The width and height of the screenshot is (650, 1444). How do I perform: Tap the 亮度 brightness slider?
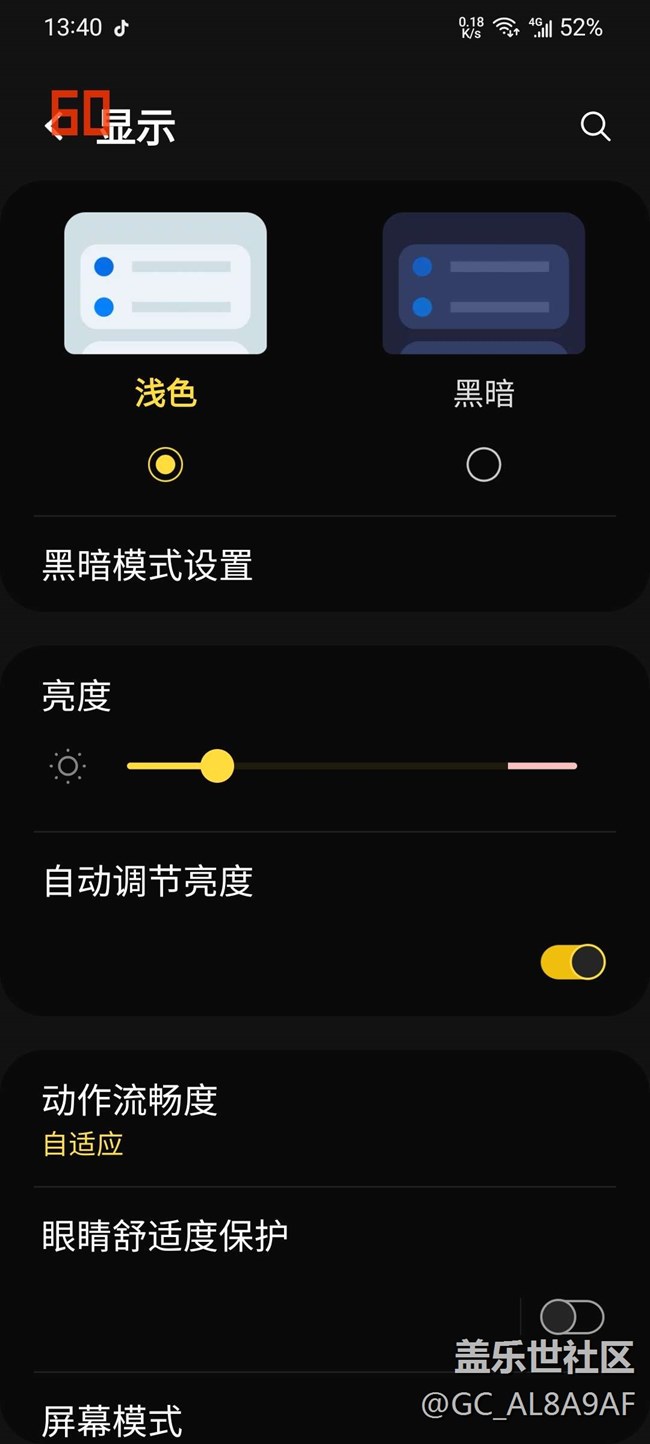point(350,766)
